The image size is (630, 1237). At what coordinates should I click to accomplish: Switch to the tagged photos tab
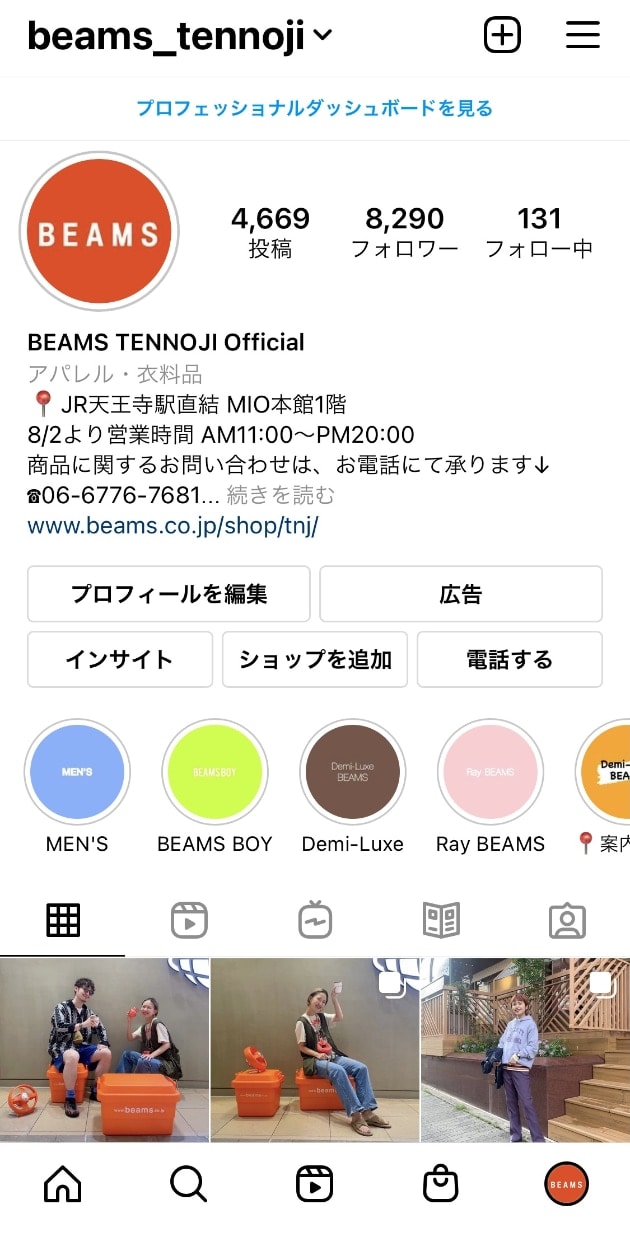point(566,920)
